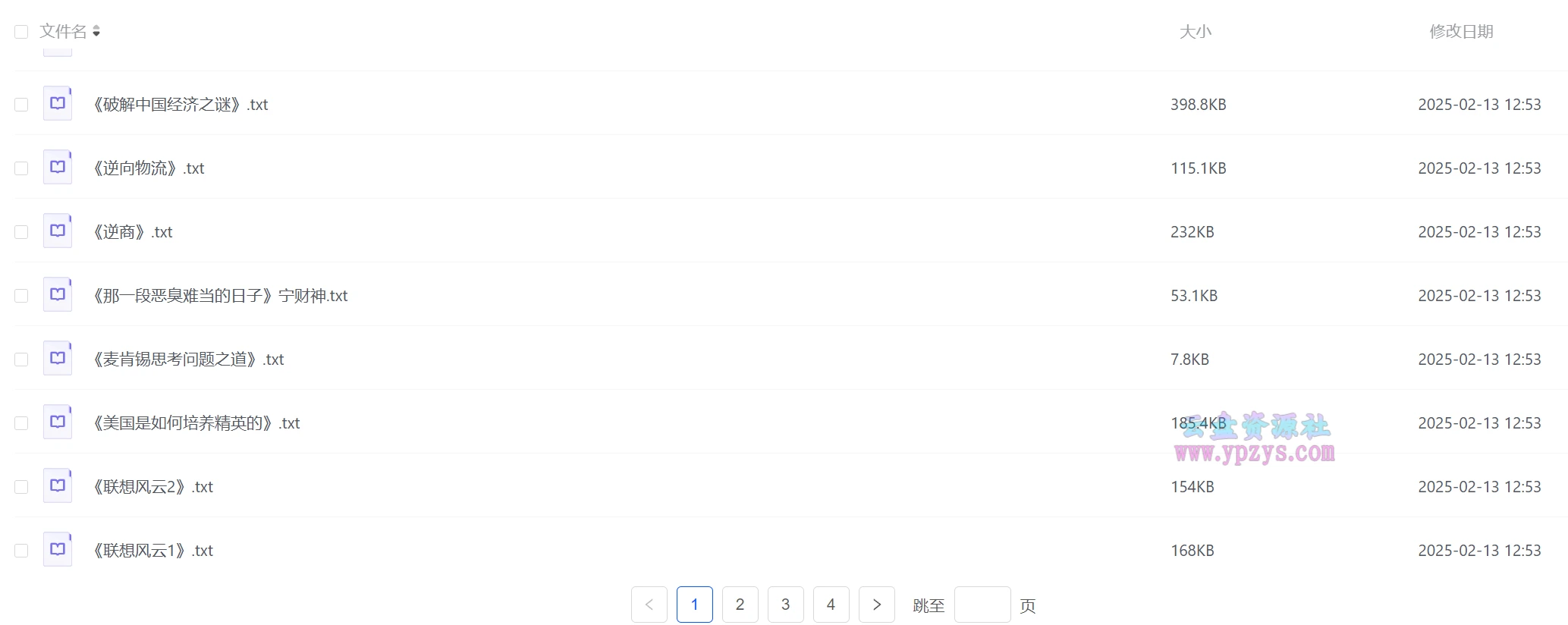
Task: Open 《联想风云2》.txt file
Action: [152, 487]
